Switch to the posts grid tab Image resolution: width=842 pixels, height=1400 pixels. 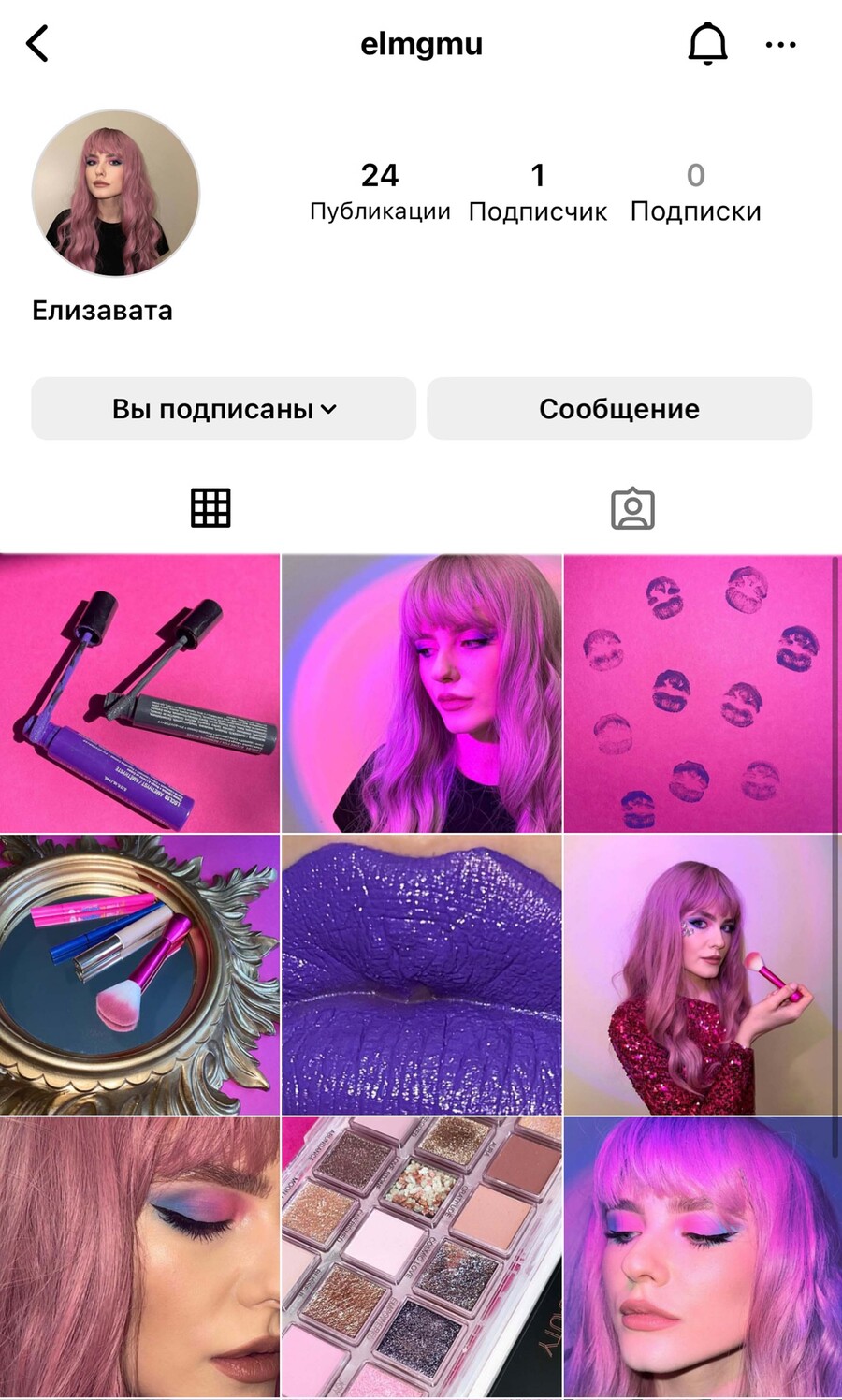point(210,508)
